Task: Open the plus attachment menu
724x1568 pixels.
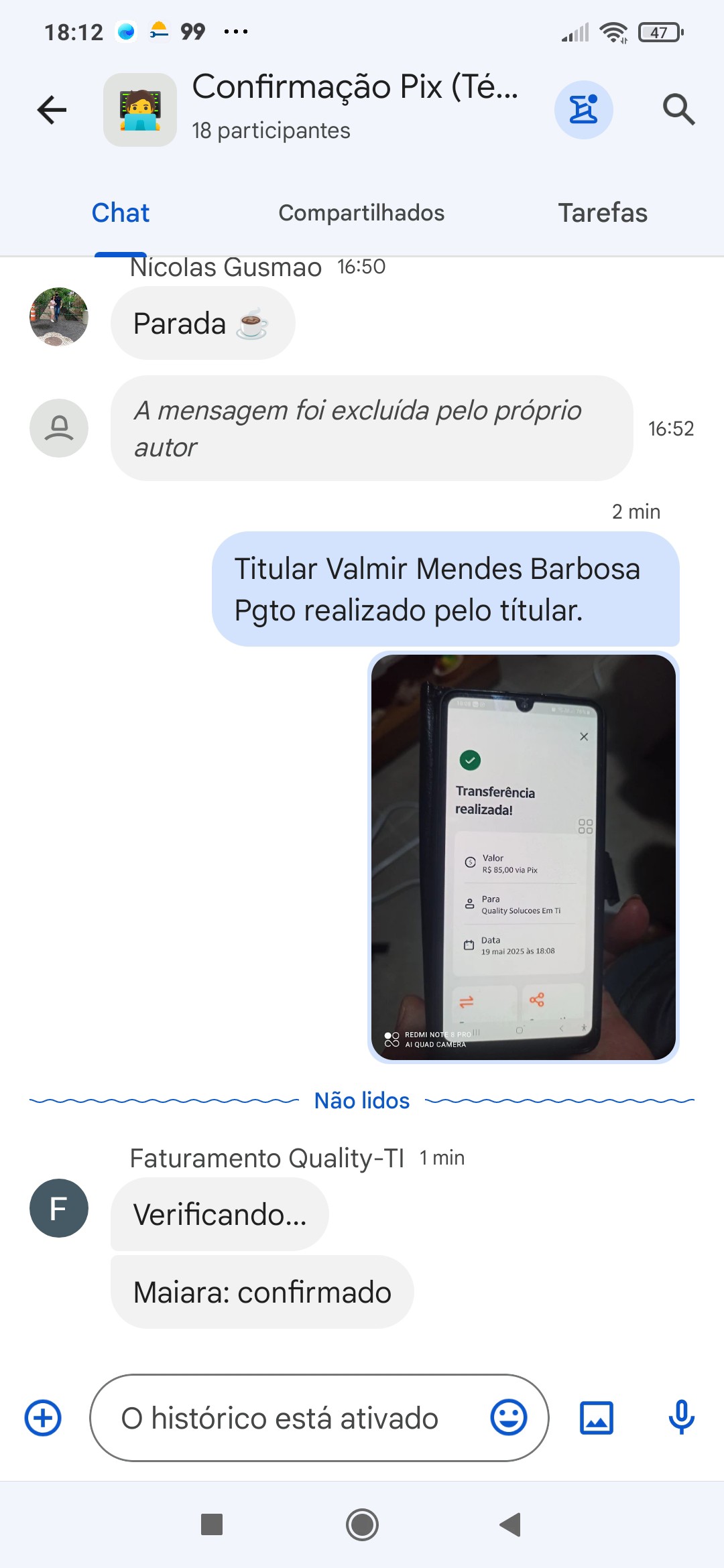Action: point(43,1418)
